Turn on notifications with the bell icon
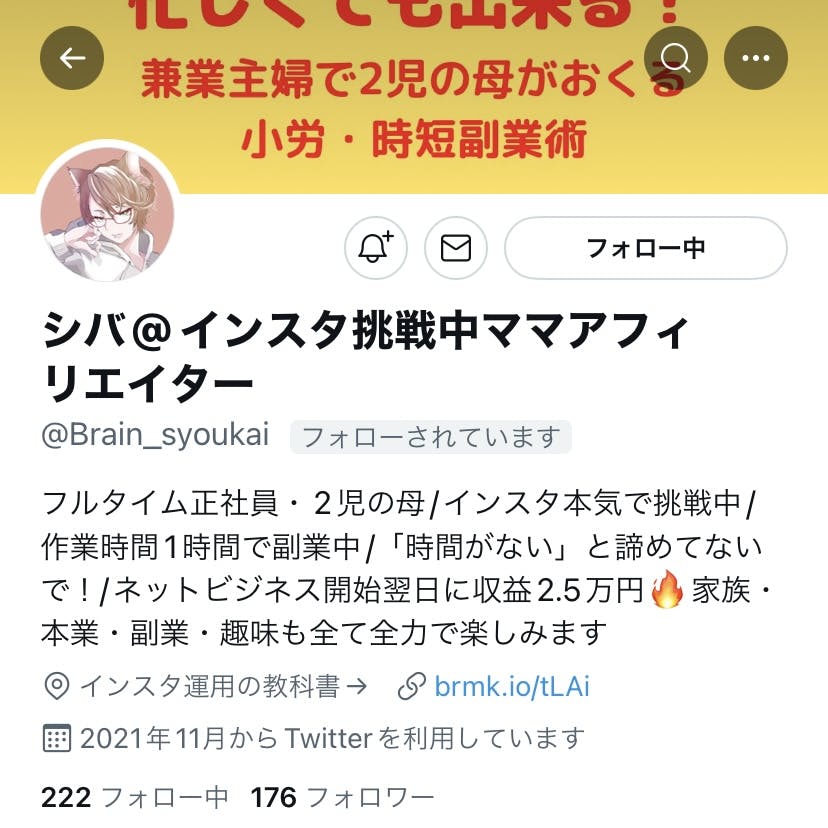Viewport: 828px width, 828px height. pyautogui.click(x=376, y=247)
